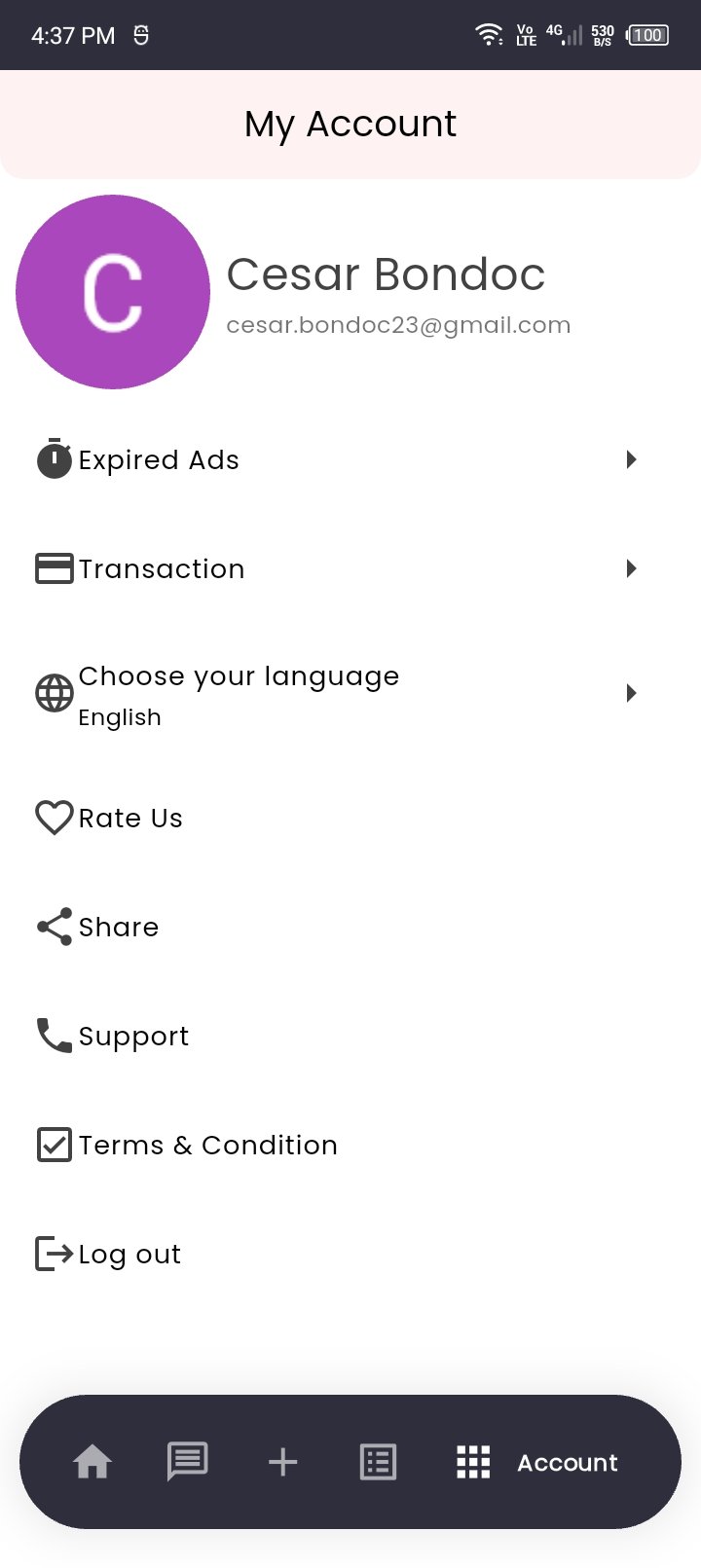
Task: Tap Rate Us option
Action: (130, 819)
